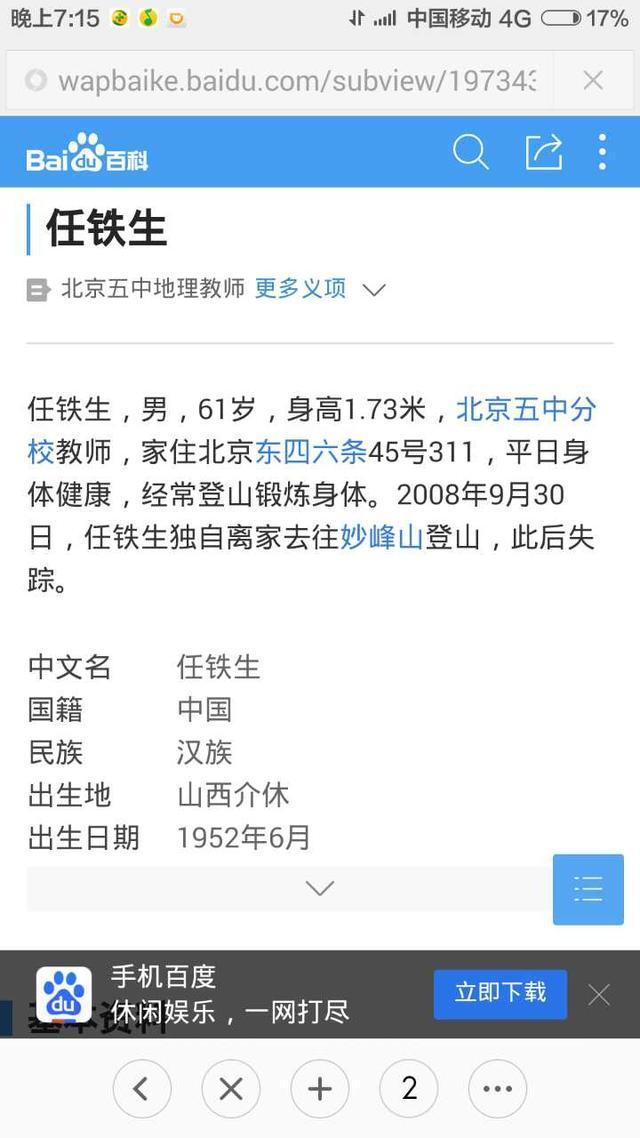
Task: Tap 立即下载 to download 手机百度
Action: pyautogui.click(x=500, y=993)
